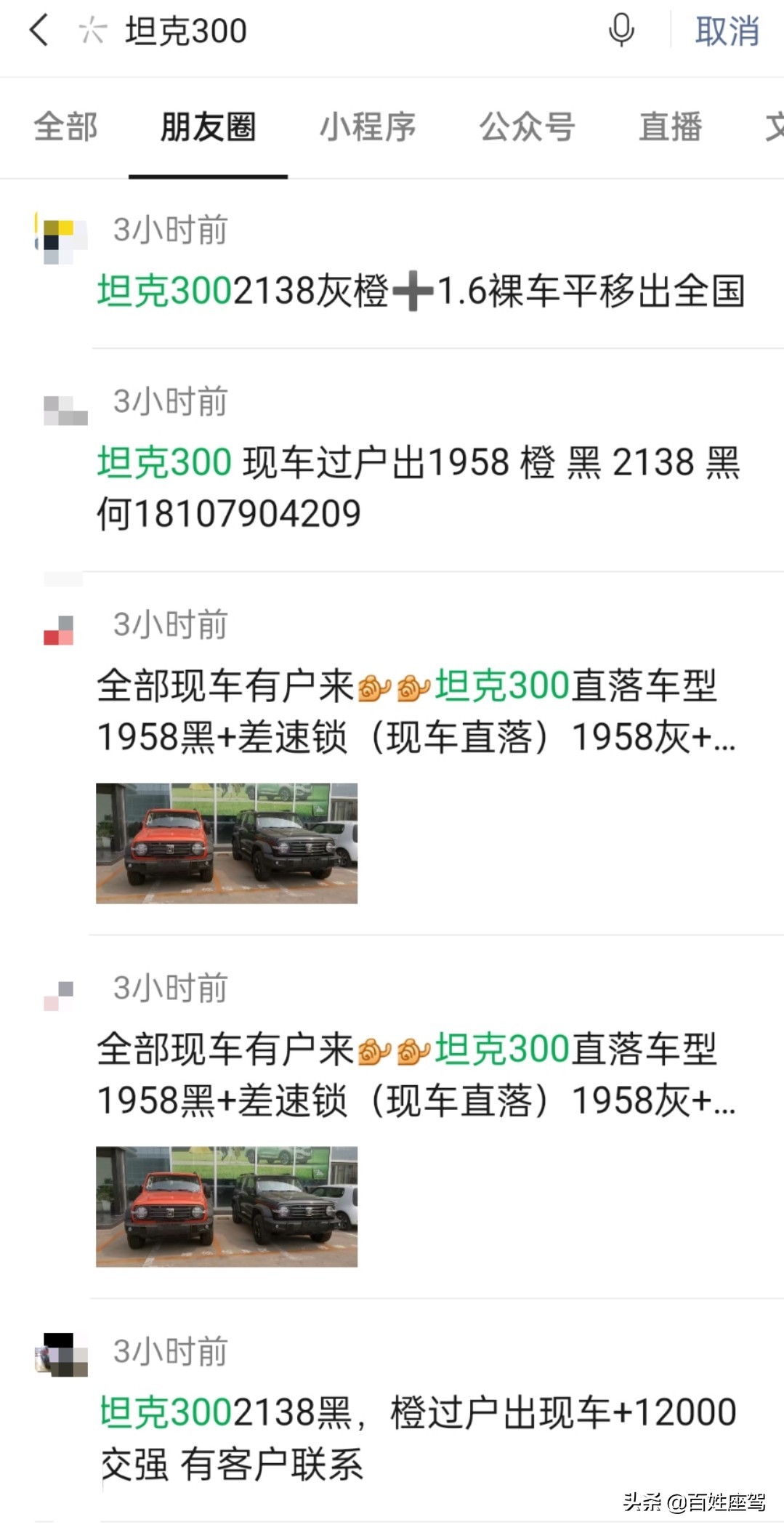Switch to the 公众号 tab

point(527,127)
